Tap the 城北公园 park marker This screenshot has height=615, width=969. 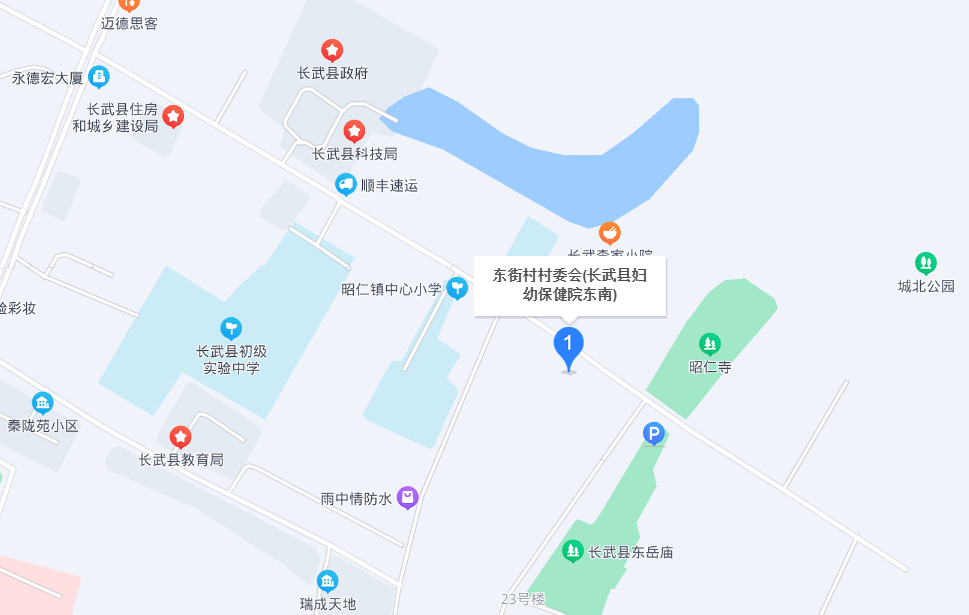point(926,263)
